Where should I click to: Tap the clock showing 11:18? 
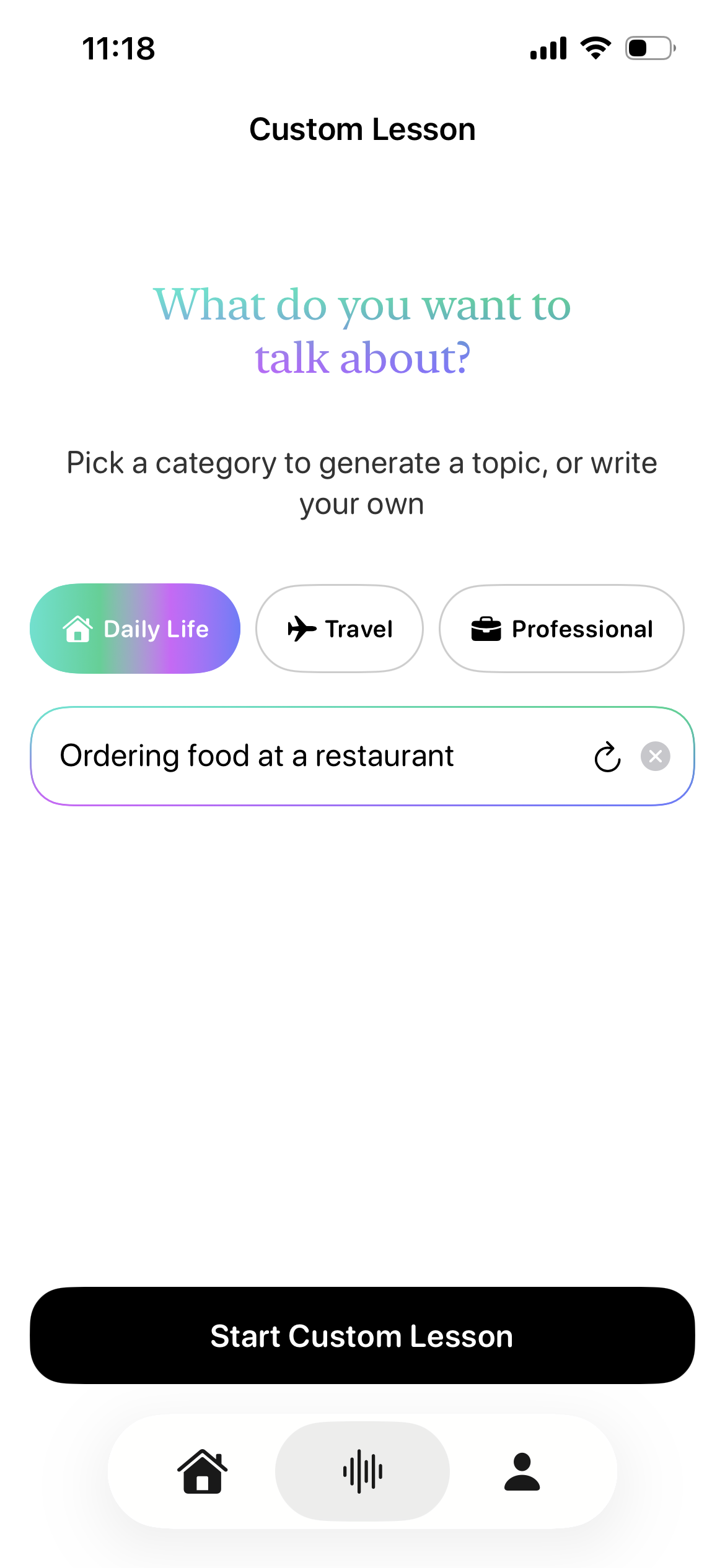(118, 48)
